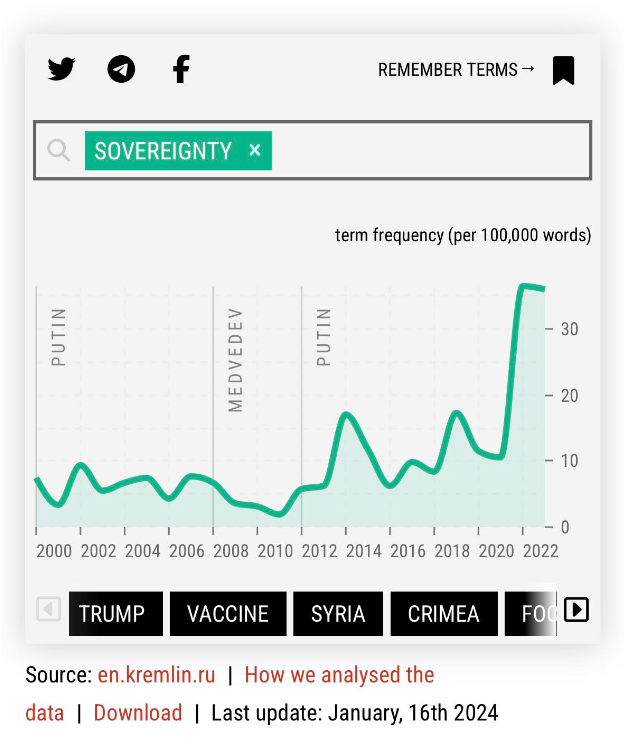
Task: Download the data
Action: (138, 713)
